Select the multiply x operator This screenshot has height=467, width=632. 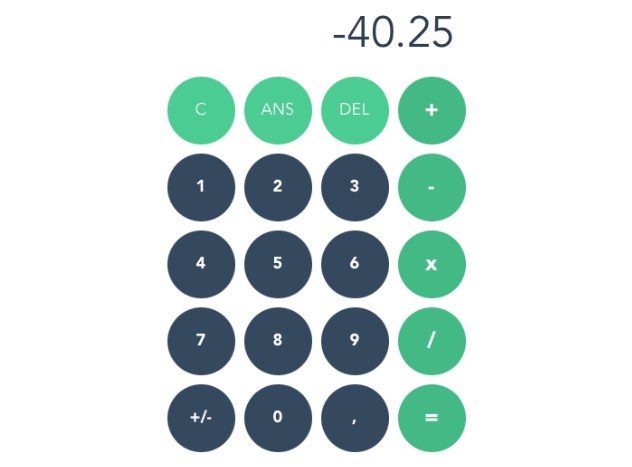tap(432, 264)
